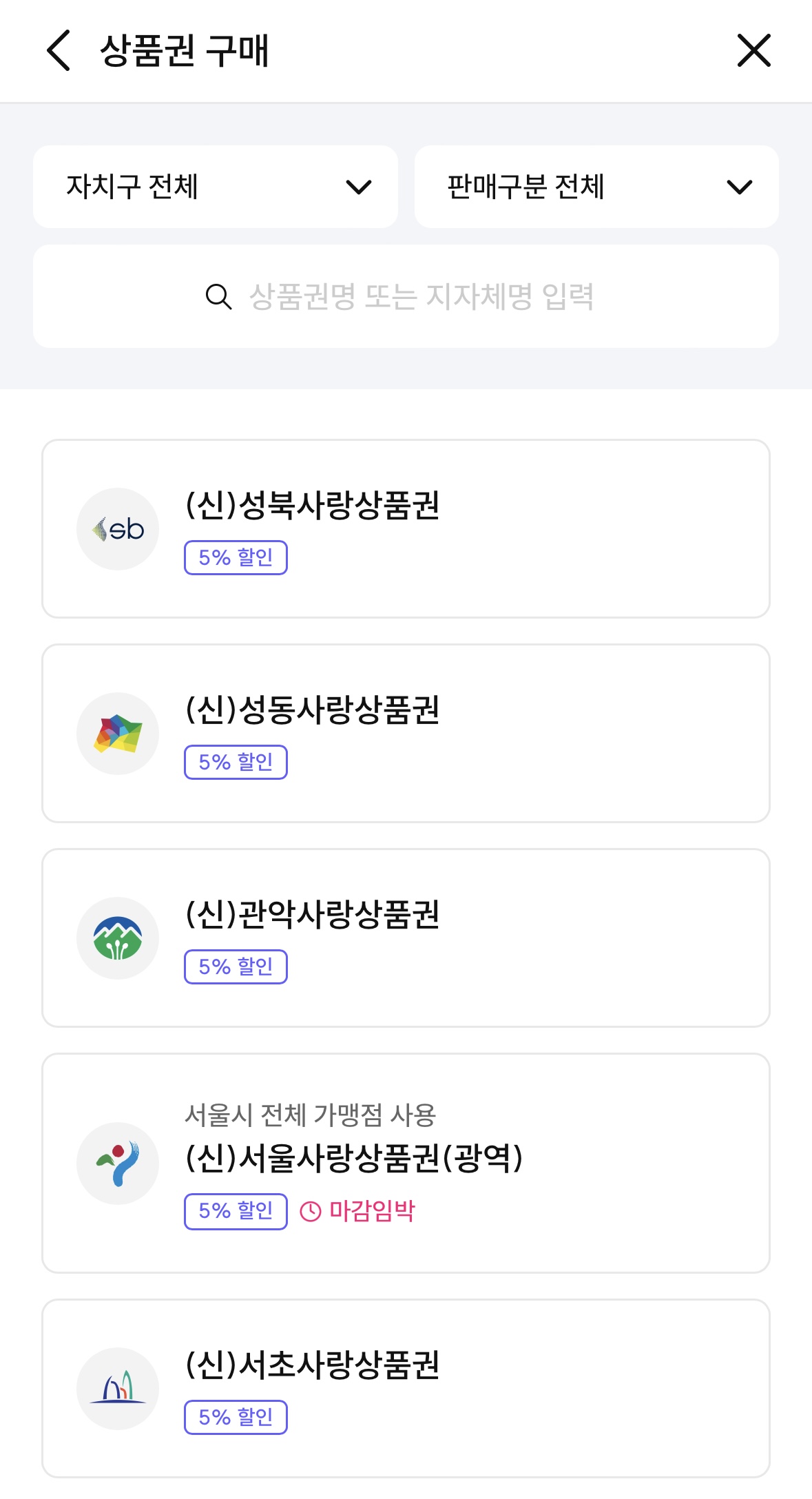Open the (신)서울사랑상품권(광역) card
812x1499 pixels.
[x=406, y=1163]
